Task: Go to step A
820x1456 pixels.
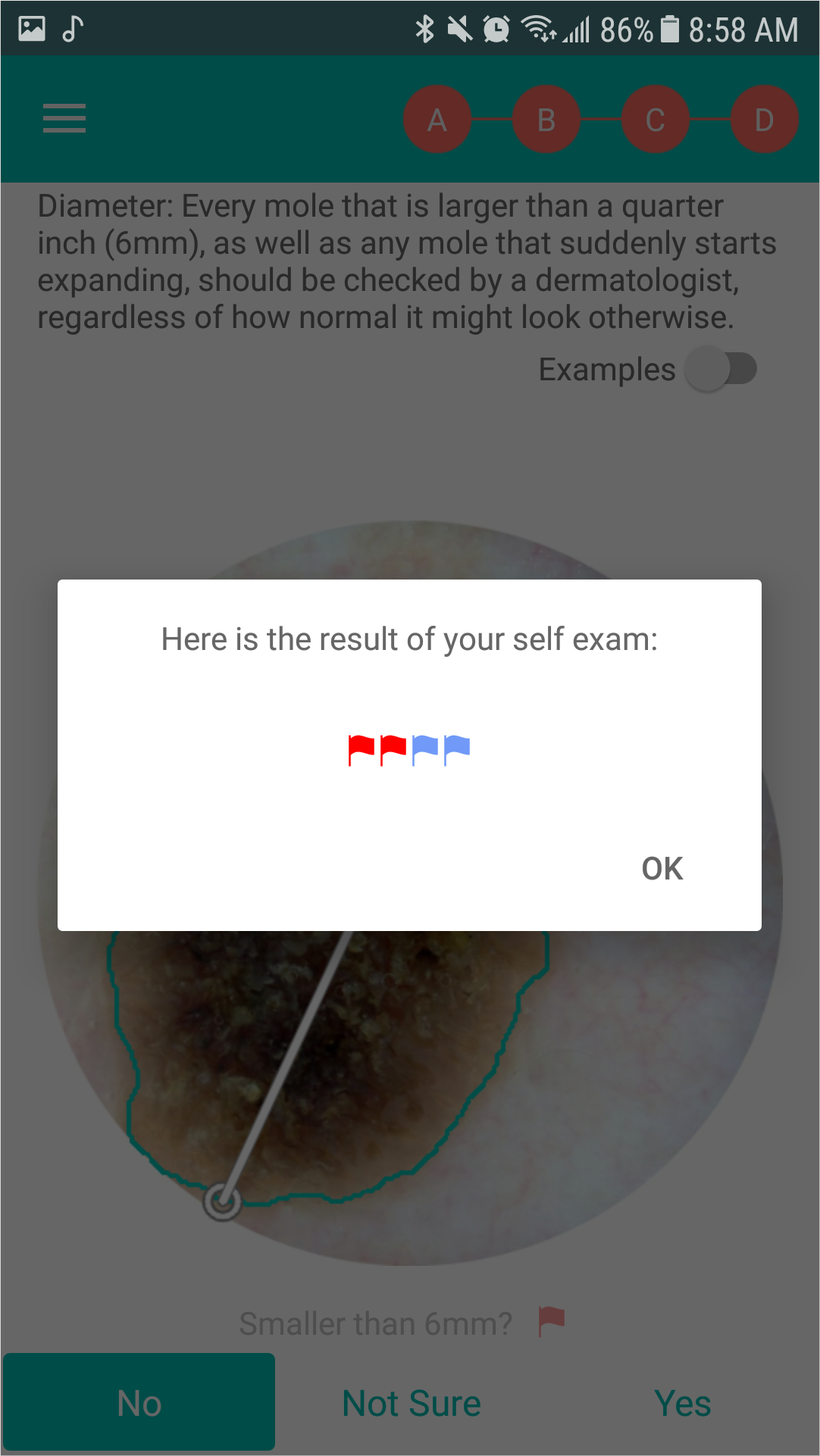Action: point(437,120)
